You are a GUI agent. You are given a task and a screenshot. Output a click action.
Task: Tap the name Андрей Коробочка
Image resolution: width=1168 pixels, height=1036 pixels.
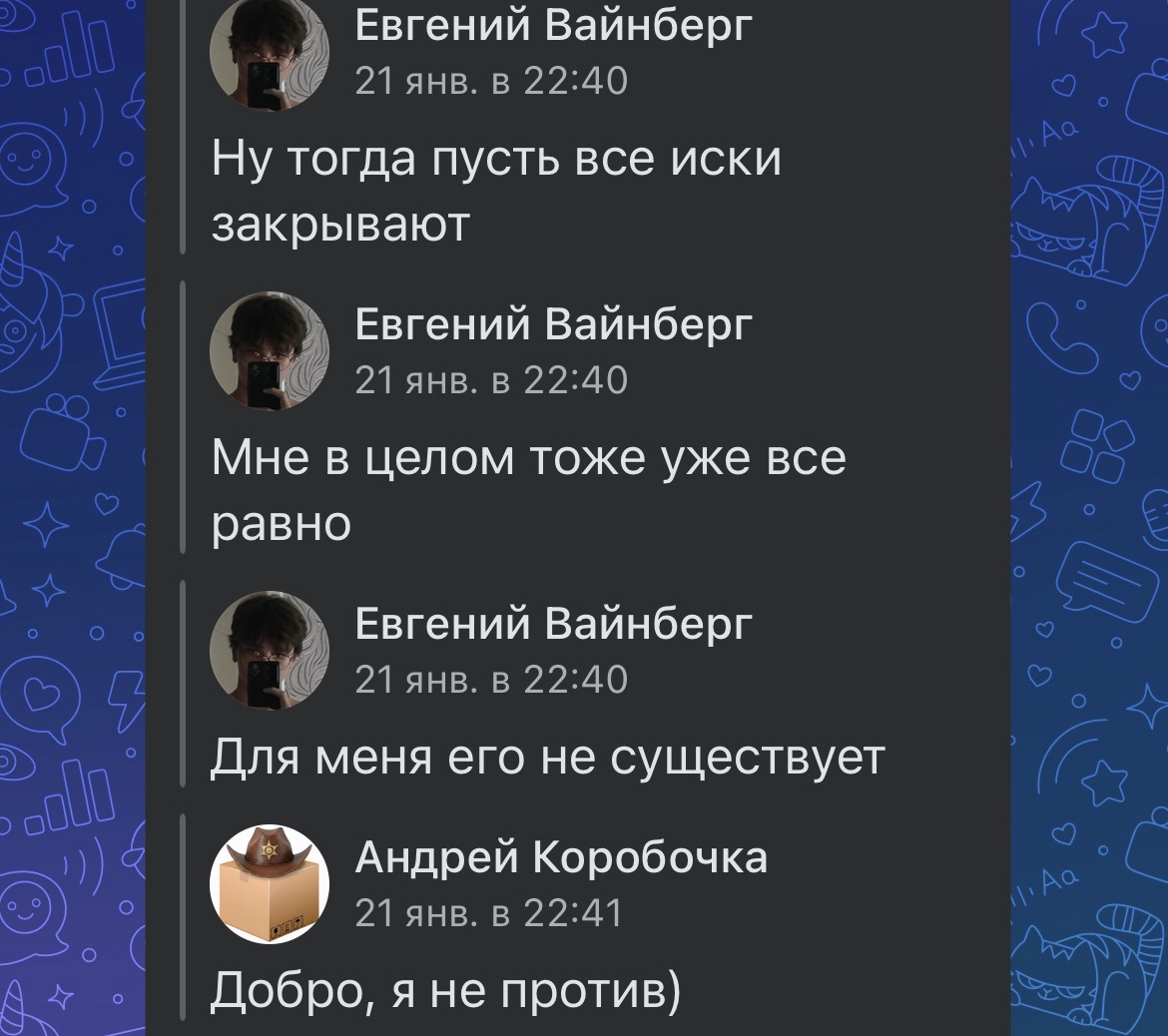point(561,857)
